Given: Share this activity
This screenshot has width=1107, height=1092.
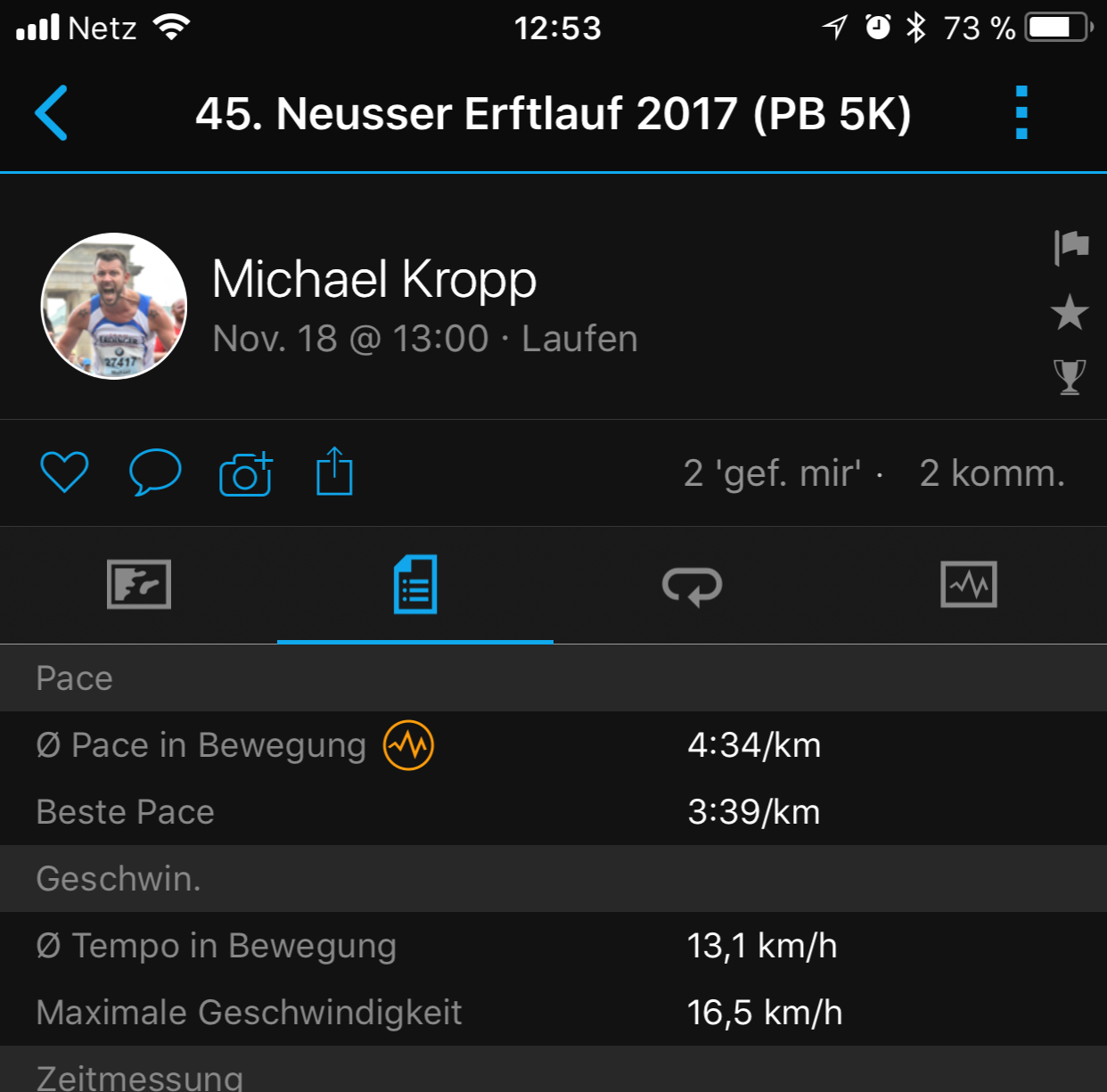Looking at the screenshot, I should 334,472.
